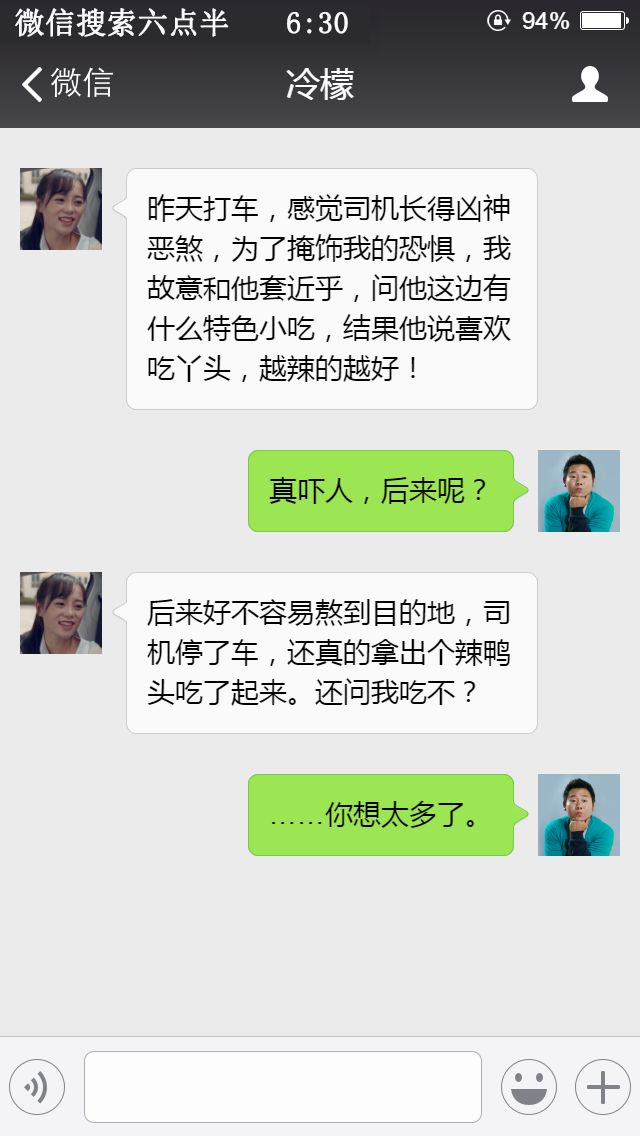Image resolution: width=640 pixels, height=1136 pixels.
Task: Open 冷檬's chat info profile icon
Action: click(590, 85)
